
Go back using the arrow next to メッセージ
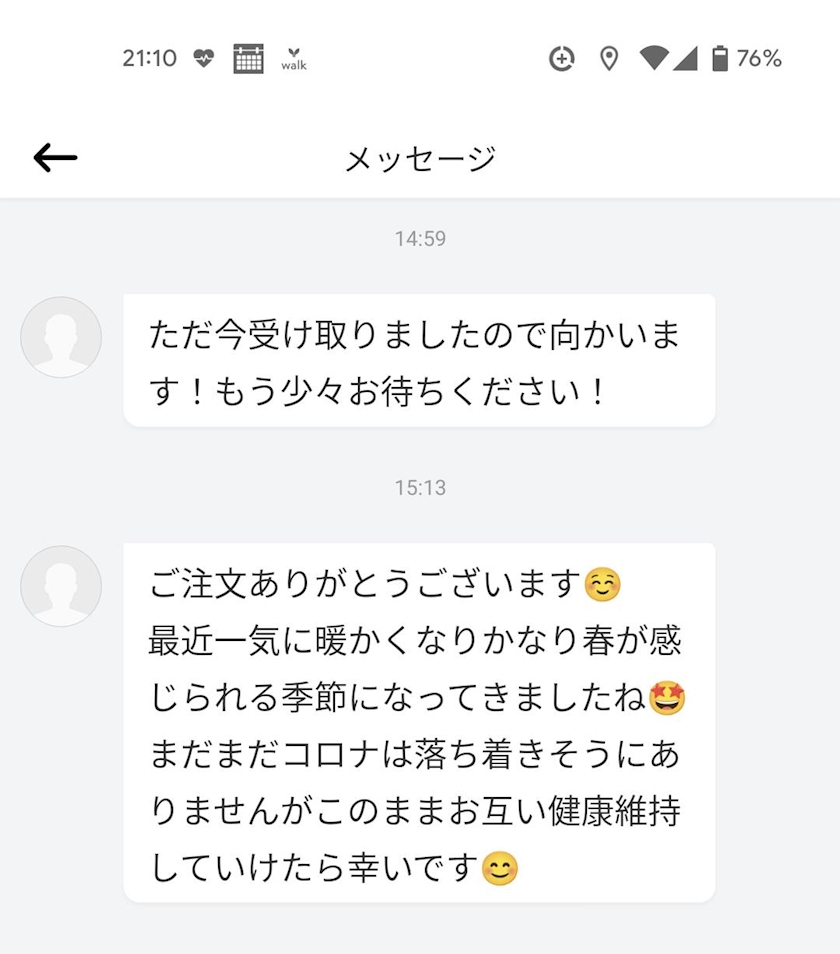pyautogui.click(x=55, y=158)
